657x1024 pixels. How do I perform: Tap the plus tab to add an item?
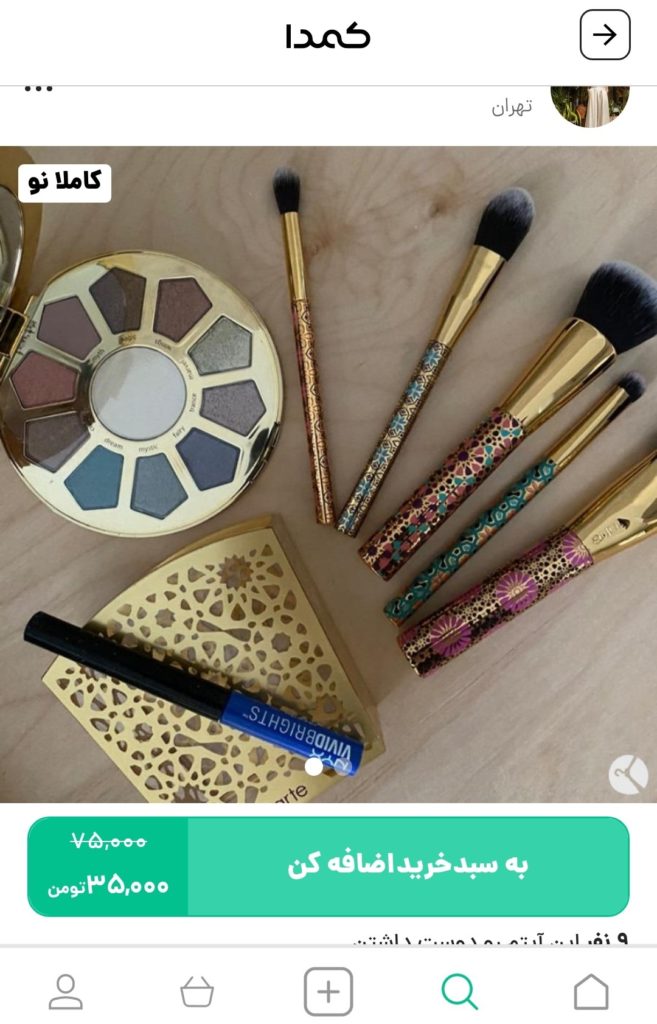tap(328, 991)
